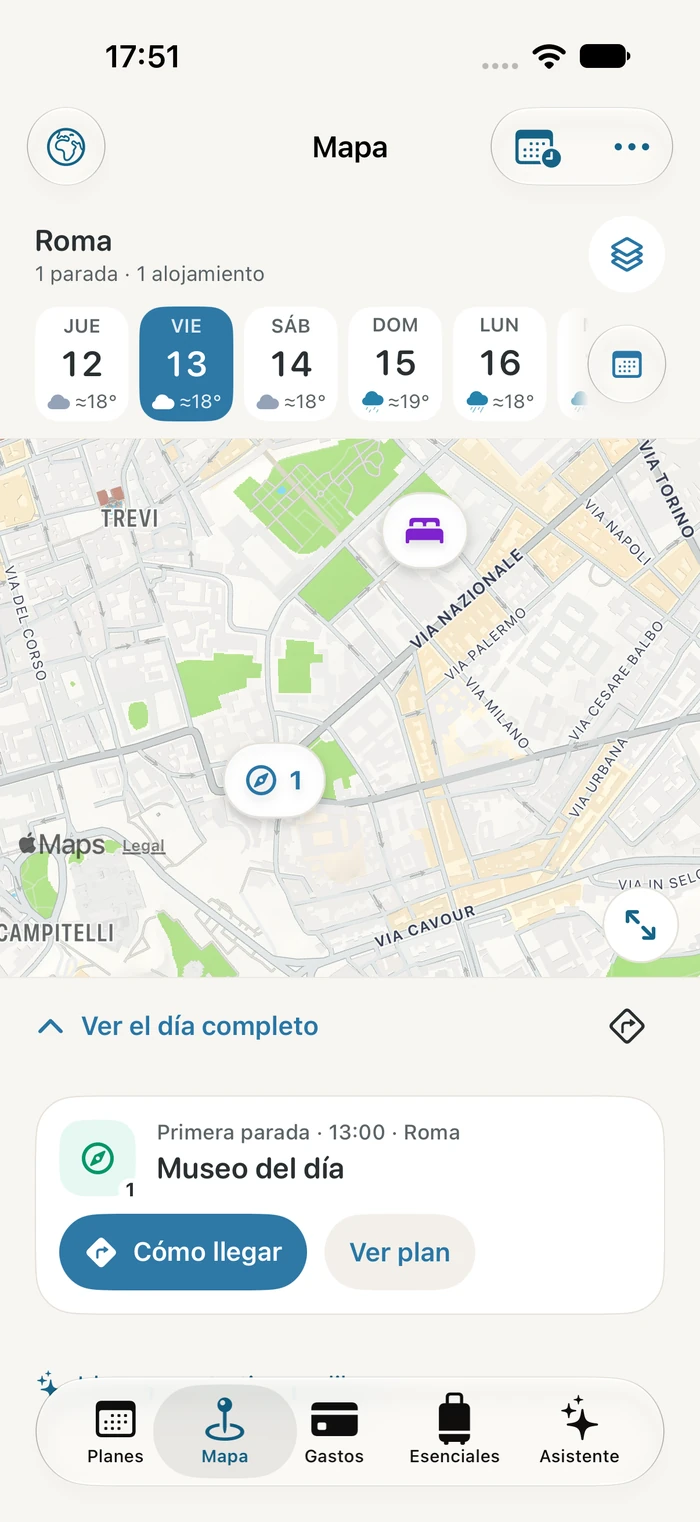700x1522 pixels.
Task: Tap Ver plan for Museo del día
Action: tap(400, 1252)
